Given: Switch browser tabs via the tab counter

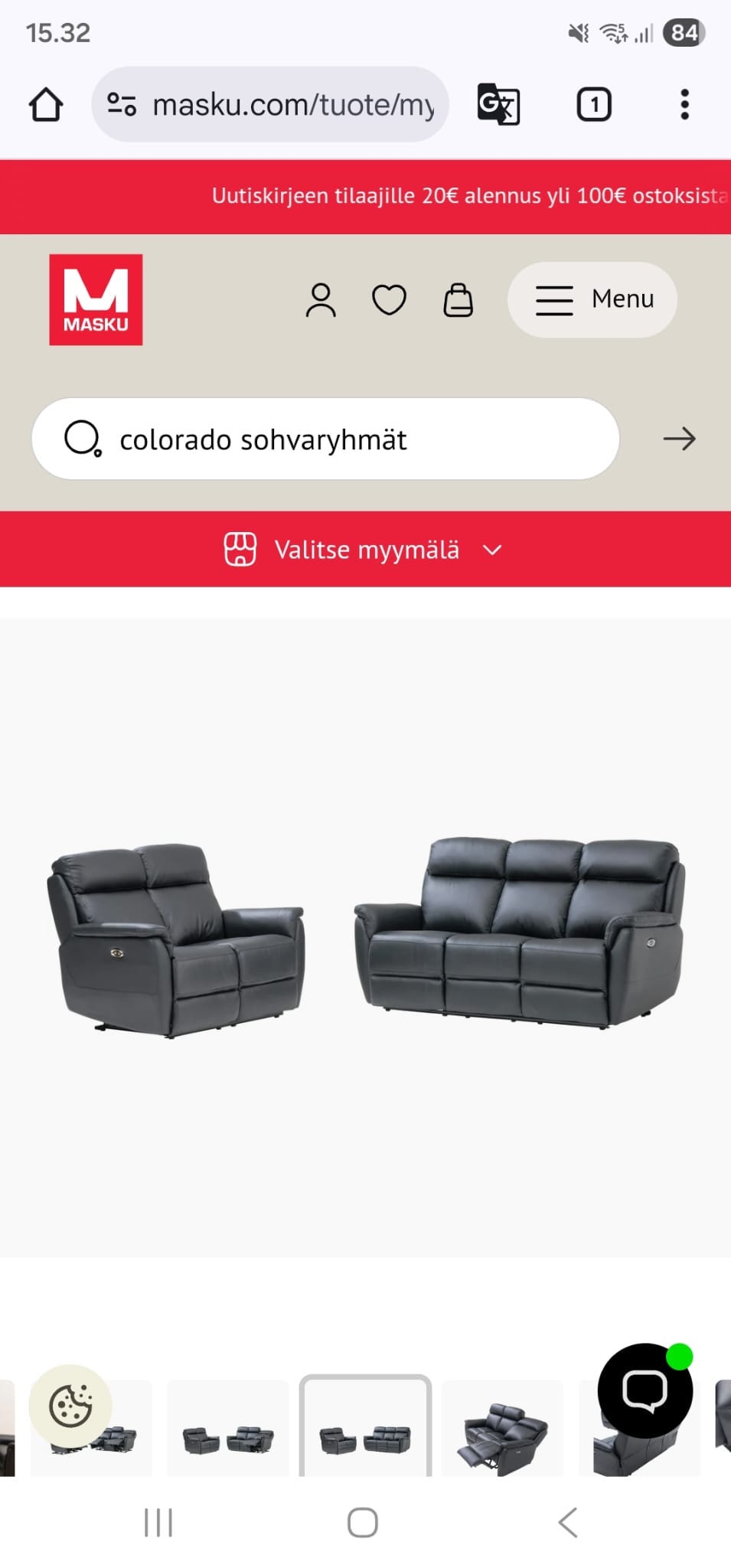Looking at the screenshot, I should [x=593, y=104].
